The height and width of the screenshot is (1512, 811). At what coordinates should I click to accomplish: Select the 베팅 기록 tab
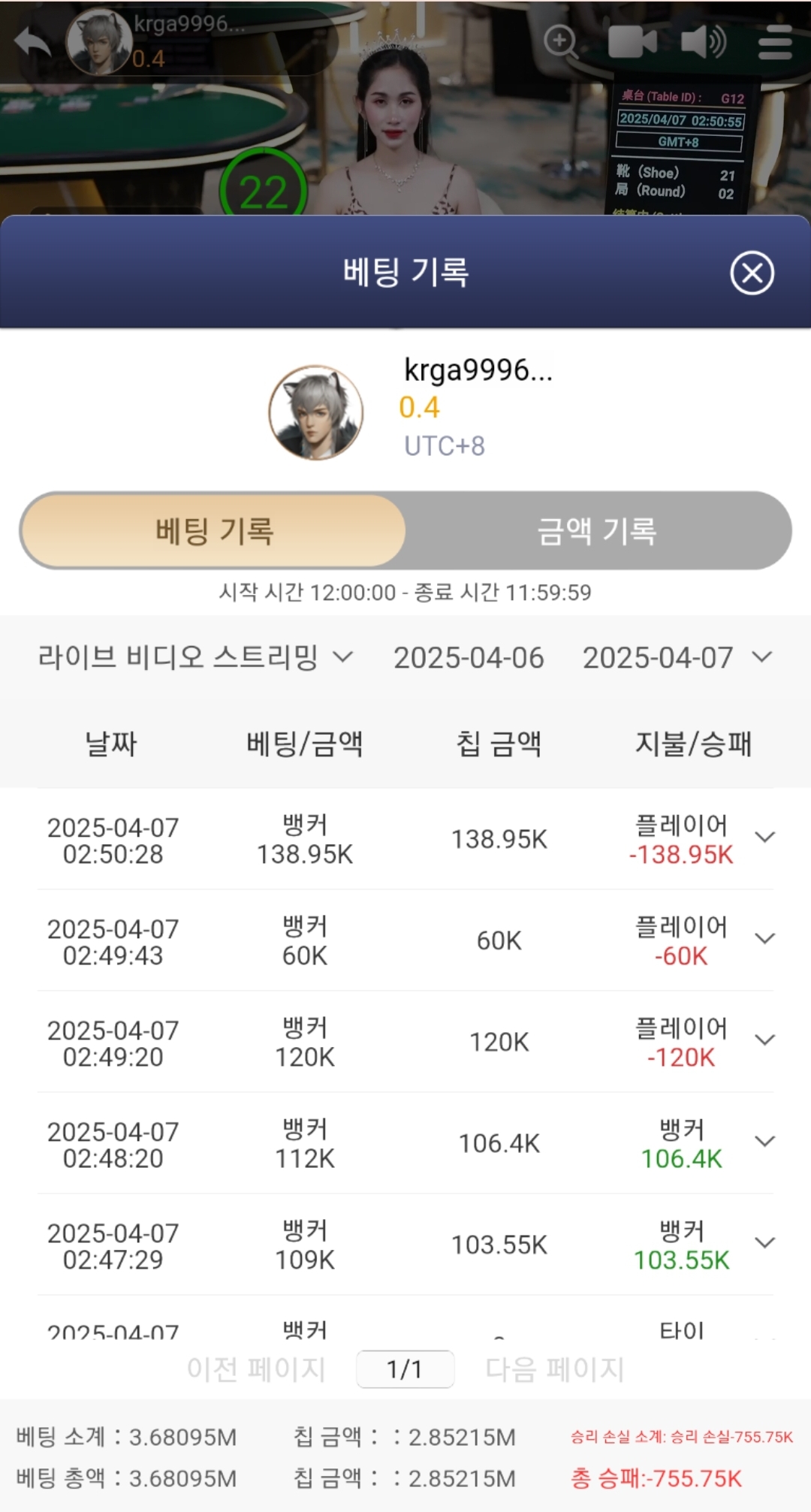tap(214, 531)
